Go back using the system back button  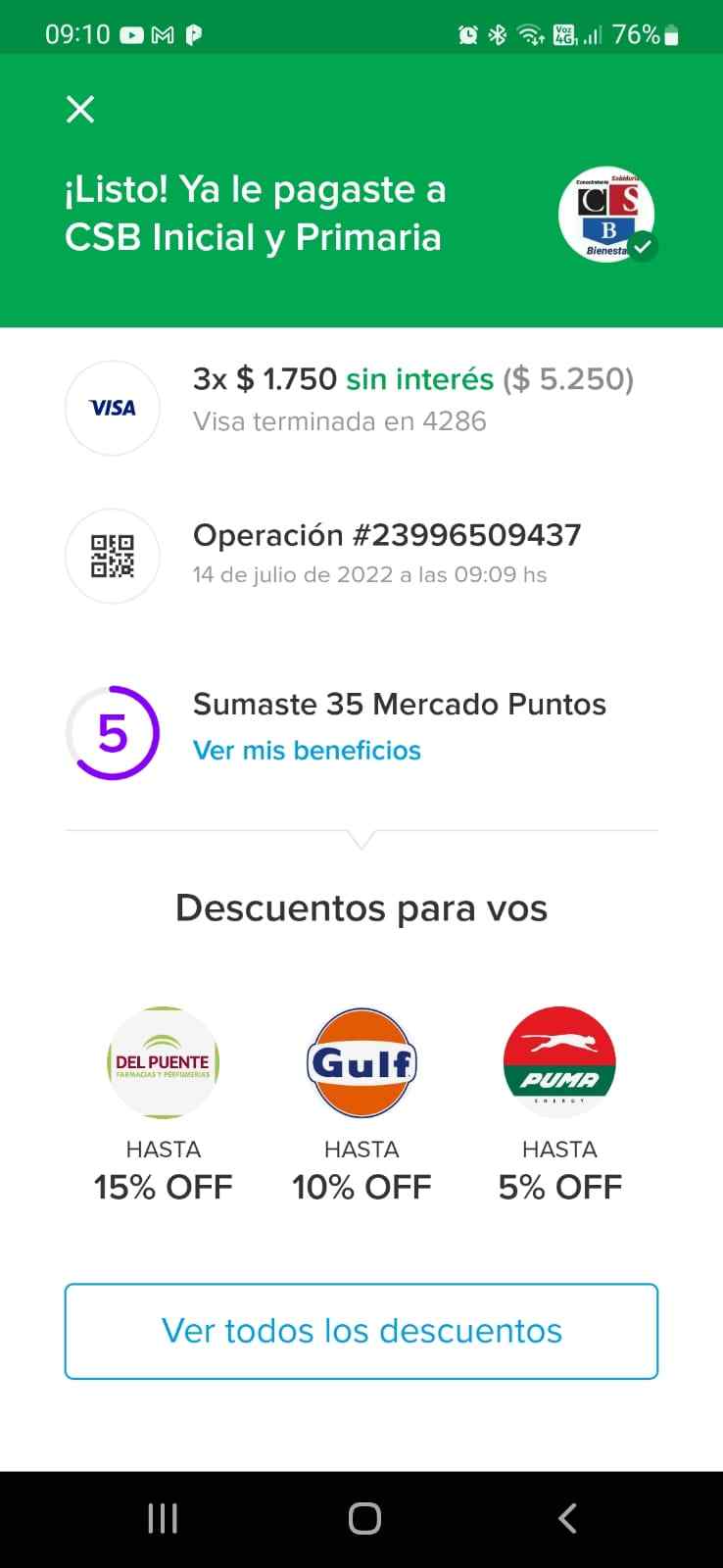pyautogui.click(x=566, y=1518)
